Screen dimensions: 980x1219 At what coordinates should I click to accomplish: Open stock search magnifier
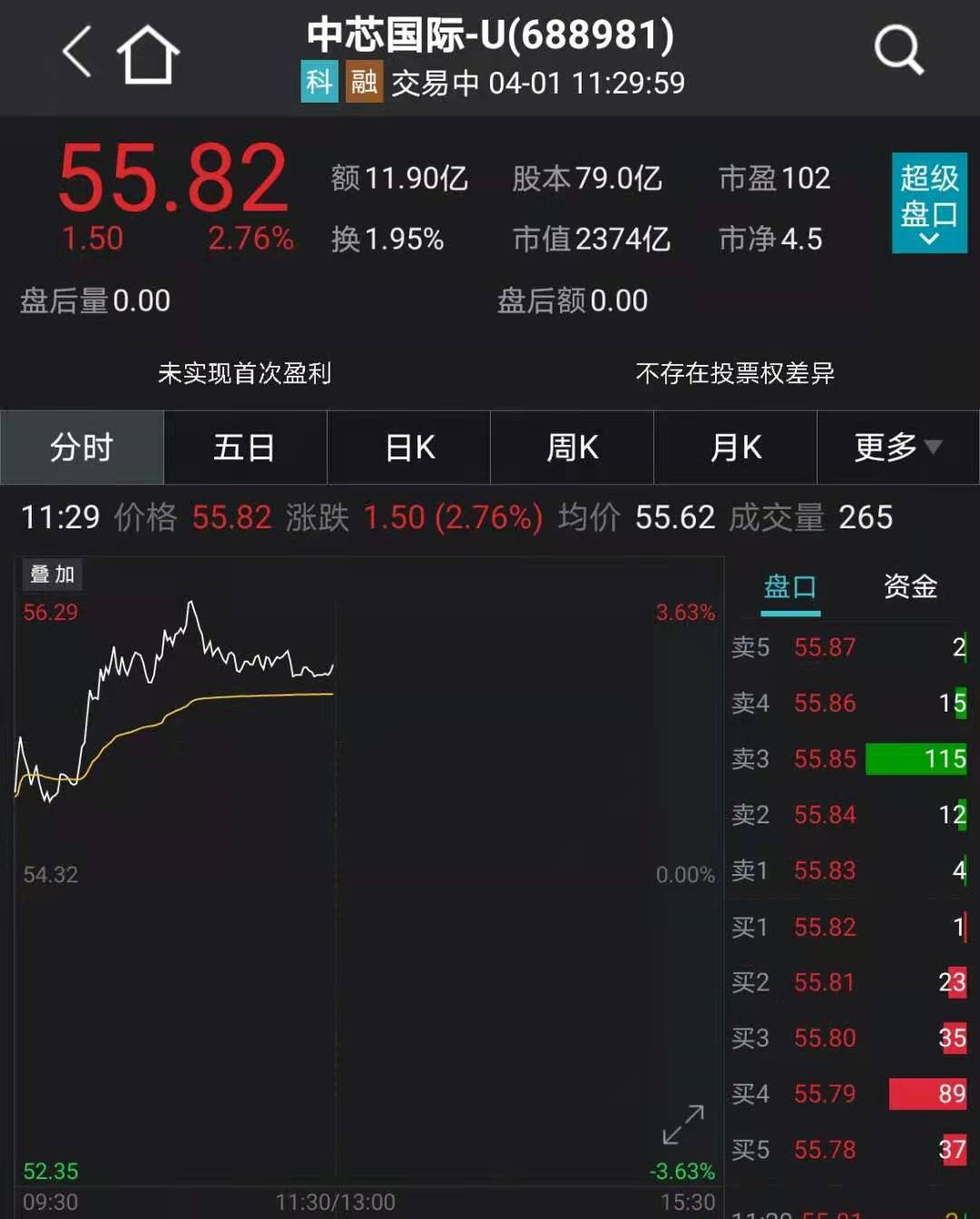pyautogui.click(x=898, y=51)
